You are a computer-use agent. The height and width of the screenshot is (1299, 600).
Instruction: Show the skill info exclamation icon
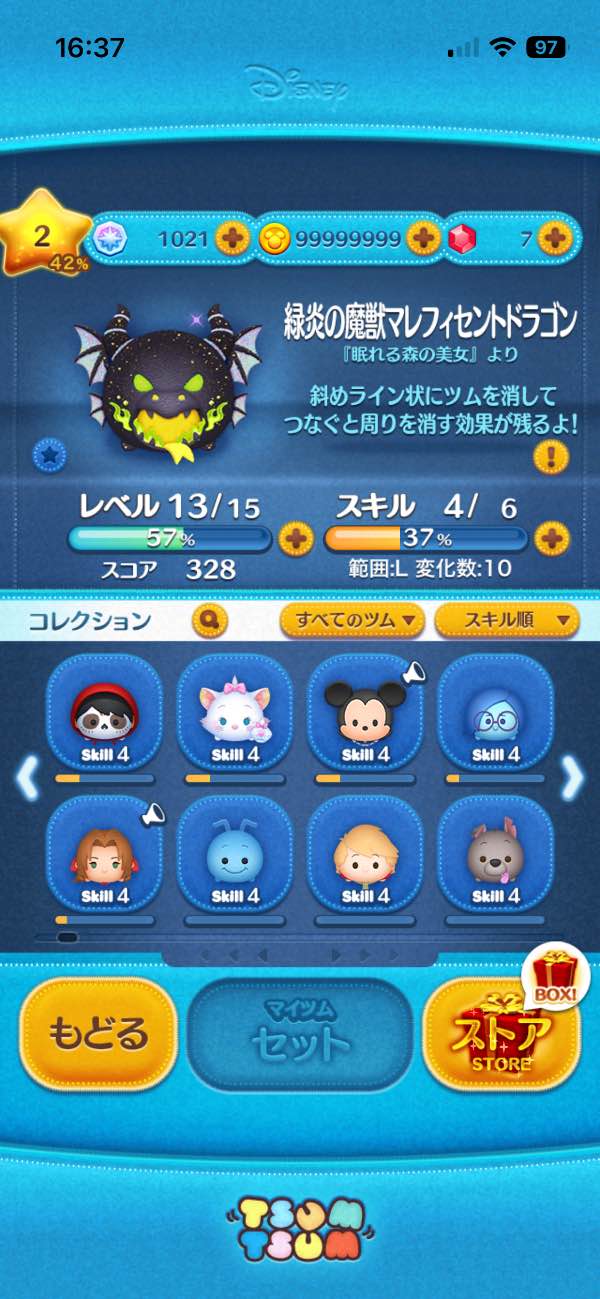click(x=551, y=458)
